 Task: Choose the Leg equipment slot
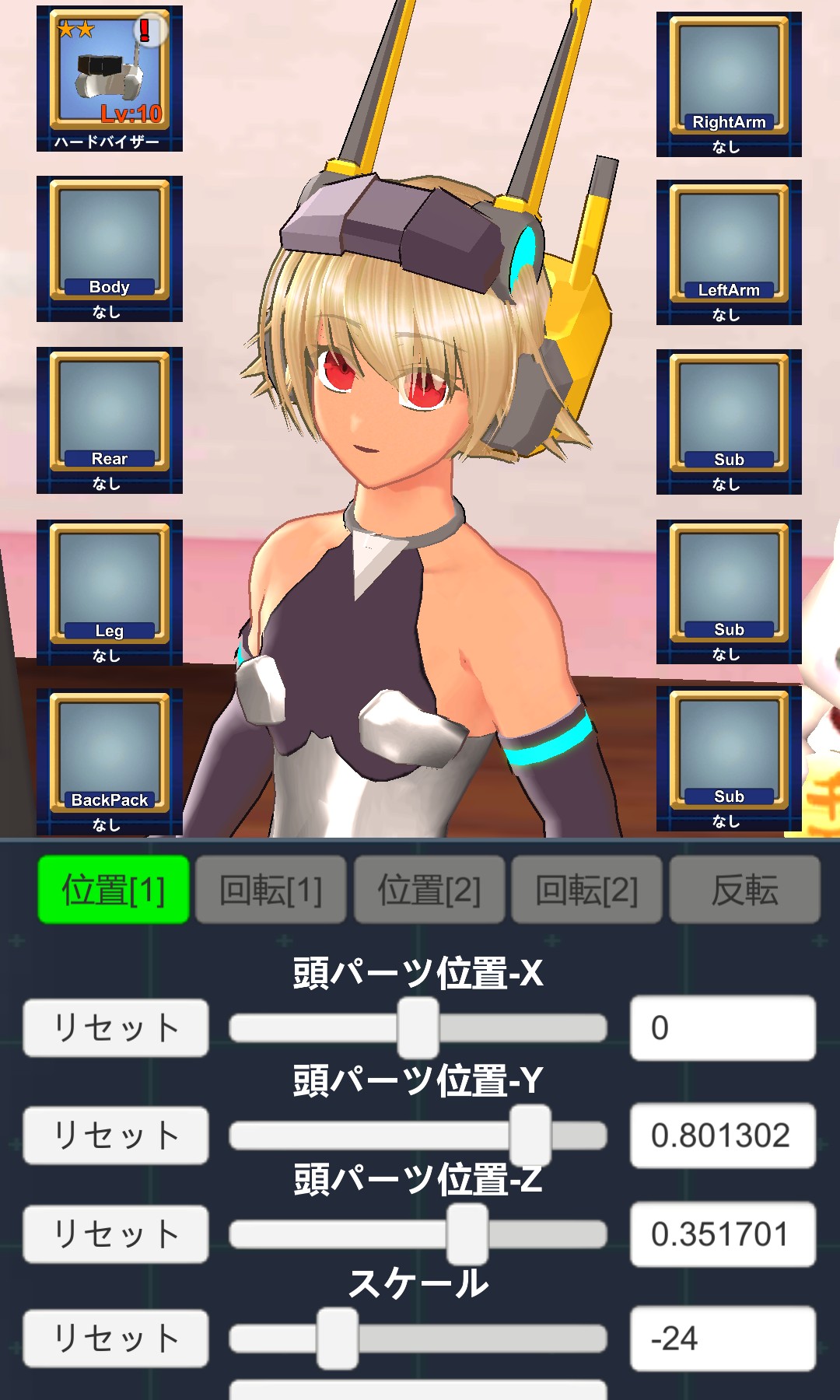pos(110,591)
